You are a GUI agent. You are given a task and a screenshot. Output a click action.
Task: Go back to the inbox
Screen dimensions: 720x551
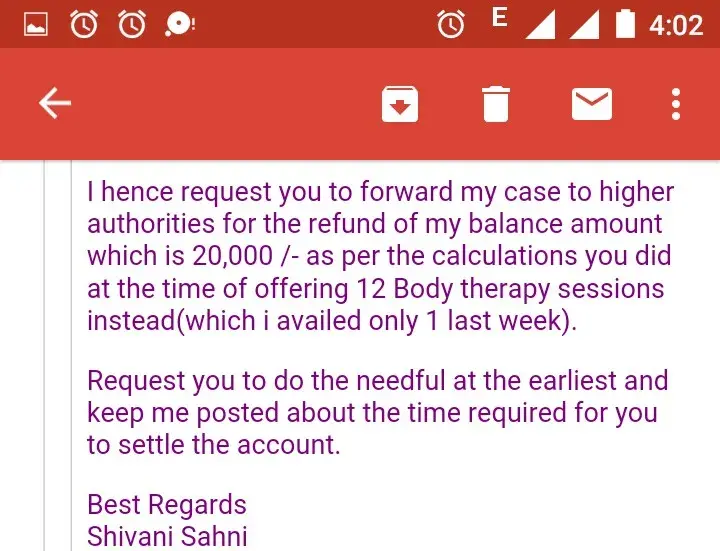click(54, 104)
